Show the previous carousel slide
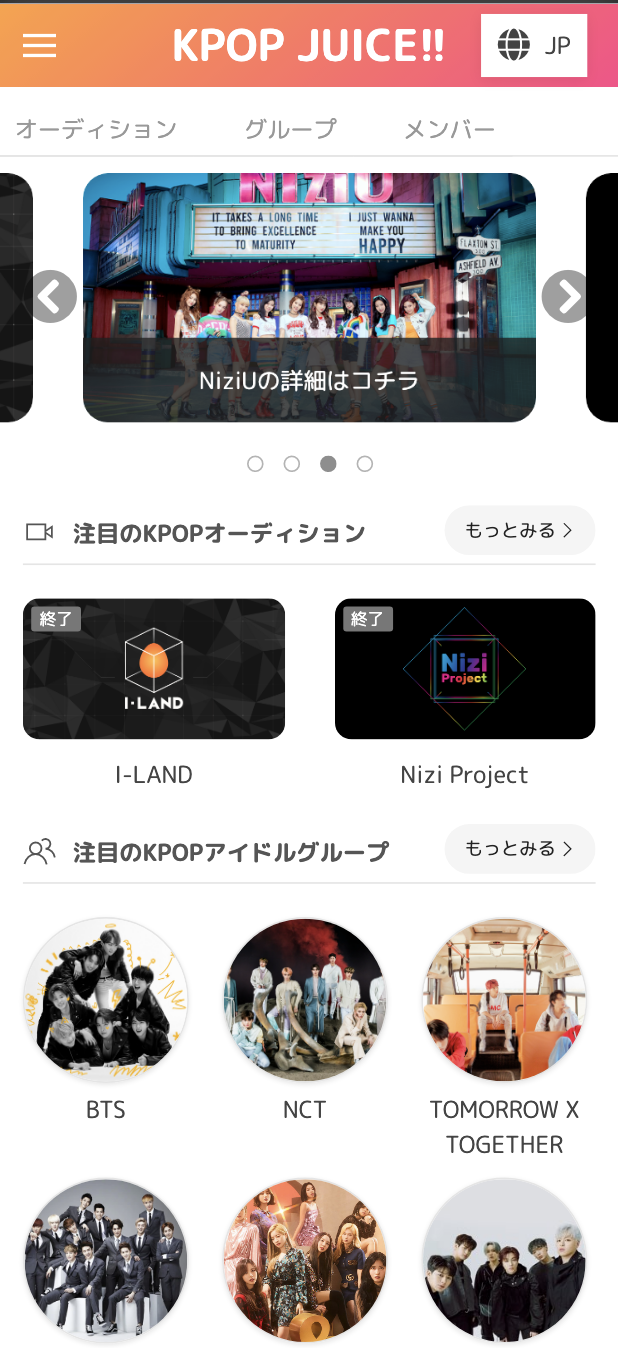The image size is (618, 1348). pyautogui.click(x=54, y=296)
